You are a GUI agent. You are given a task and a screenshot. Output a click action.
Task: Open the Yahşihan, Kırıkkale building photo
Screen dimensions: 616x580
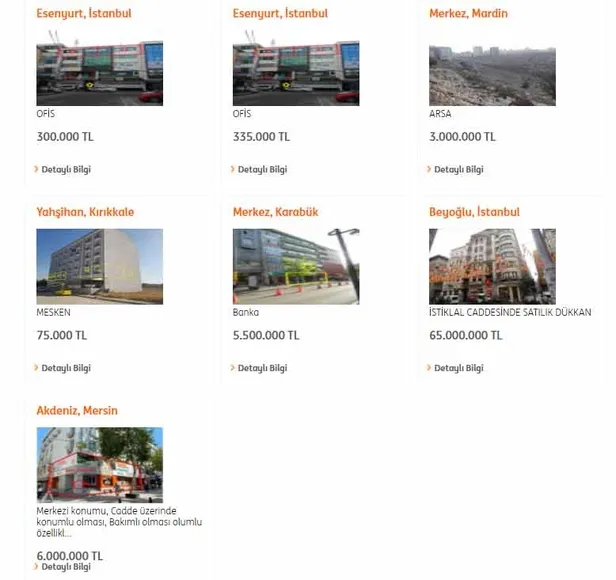pos(99,266)
